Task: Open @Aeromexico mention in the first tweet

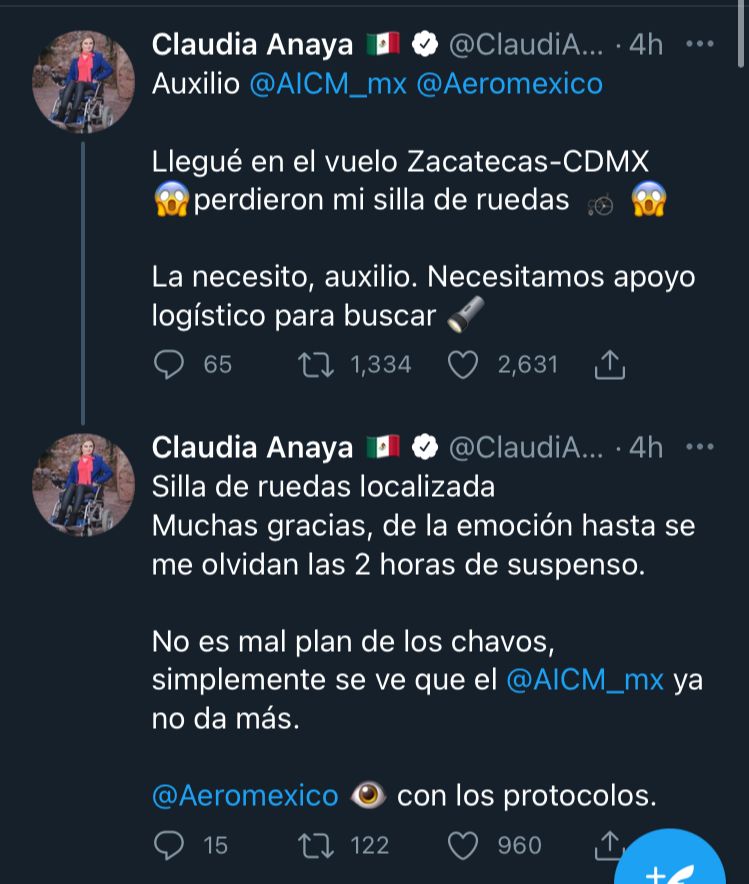Action: tap(509, 84)
